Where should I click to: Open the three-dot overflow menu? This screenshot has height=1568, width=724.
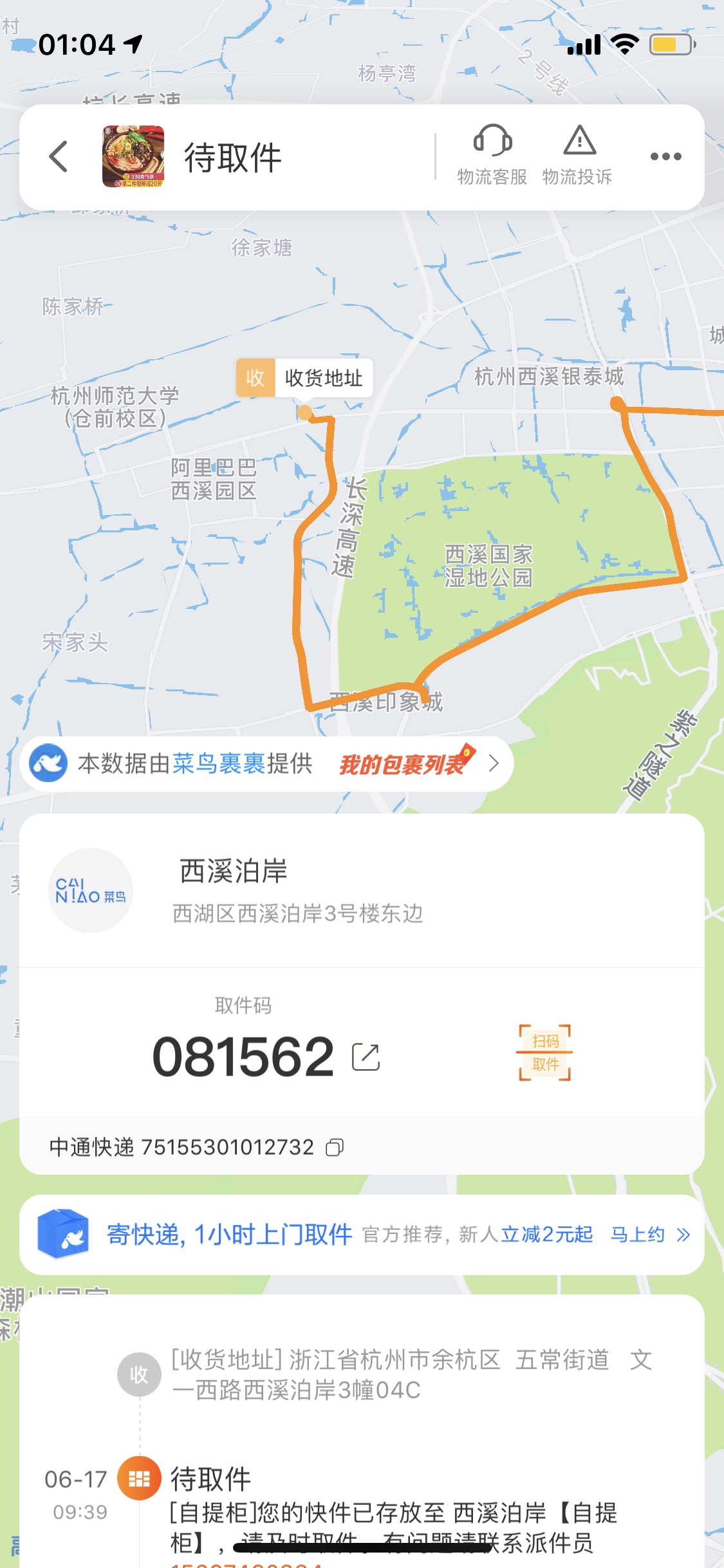(665, 156)
